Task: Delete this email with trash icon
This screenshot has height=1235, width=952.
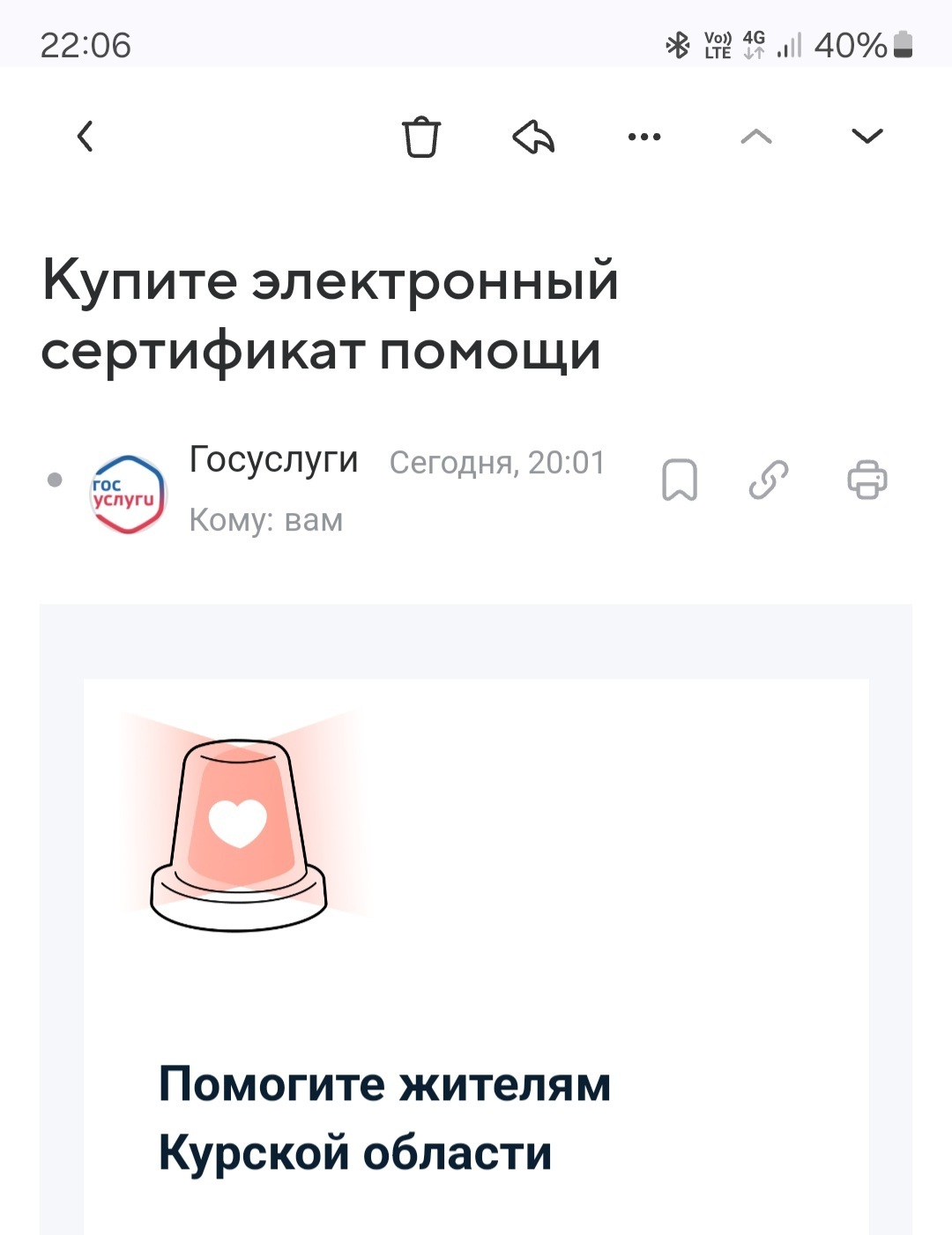Action: (420, 137)
